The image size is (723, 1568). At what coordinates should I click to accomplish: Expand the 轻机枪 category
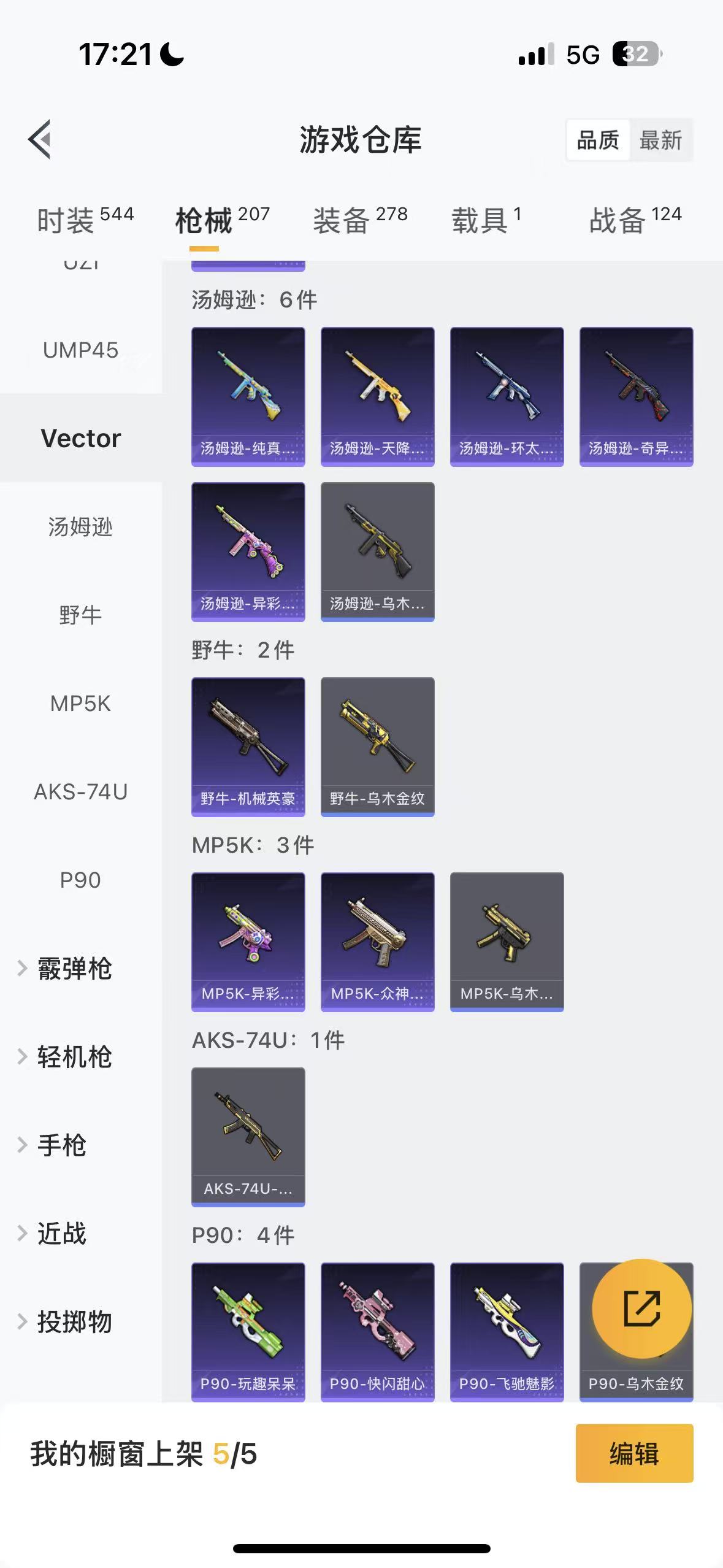point(74,1057)
